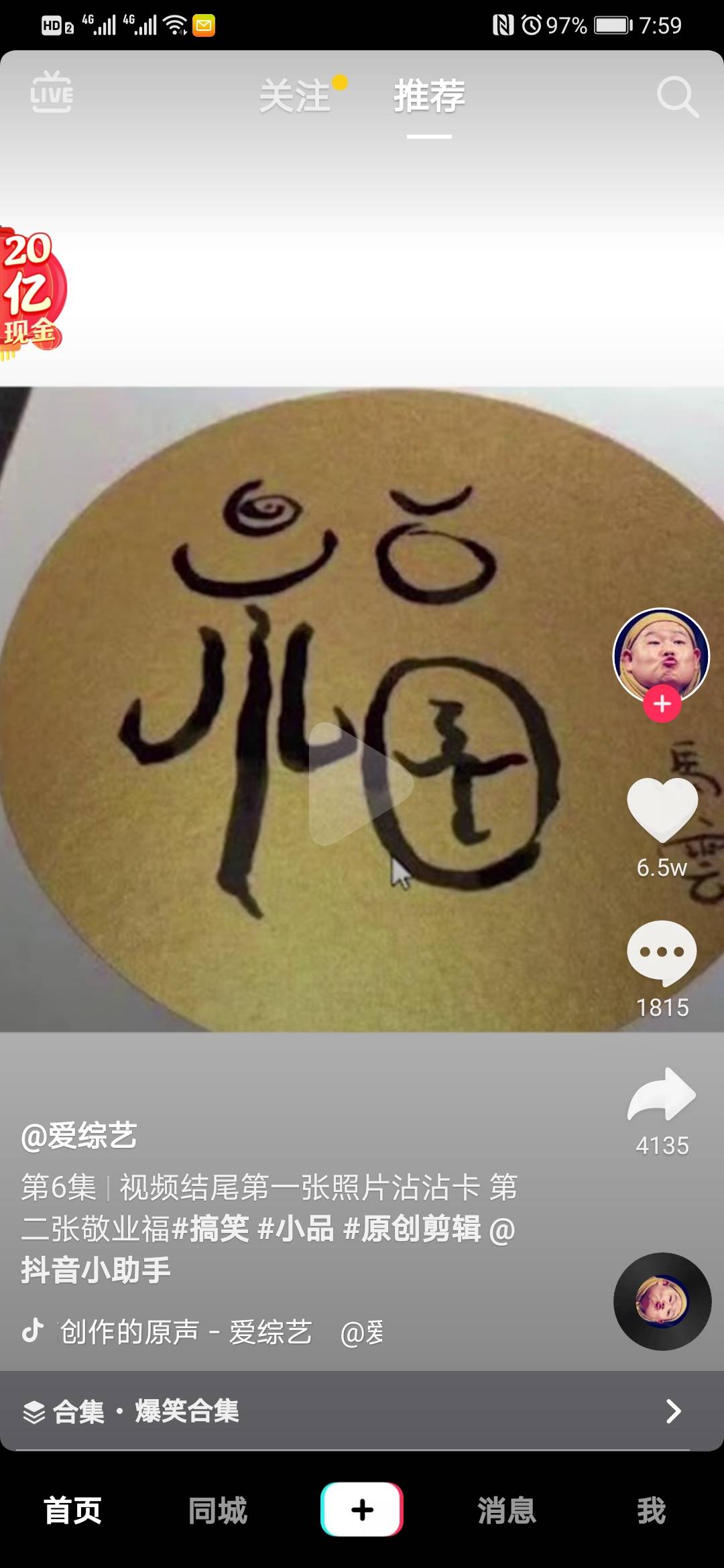Image resolution: width=724 pixels, height=1568 pixels.
Task: Open the search magnifier
Action: pyautogui.click(x=676, y=97)
